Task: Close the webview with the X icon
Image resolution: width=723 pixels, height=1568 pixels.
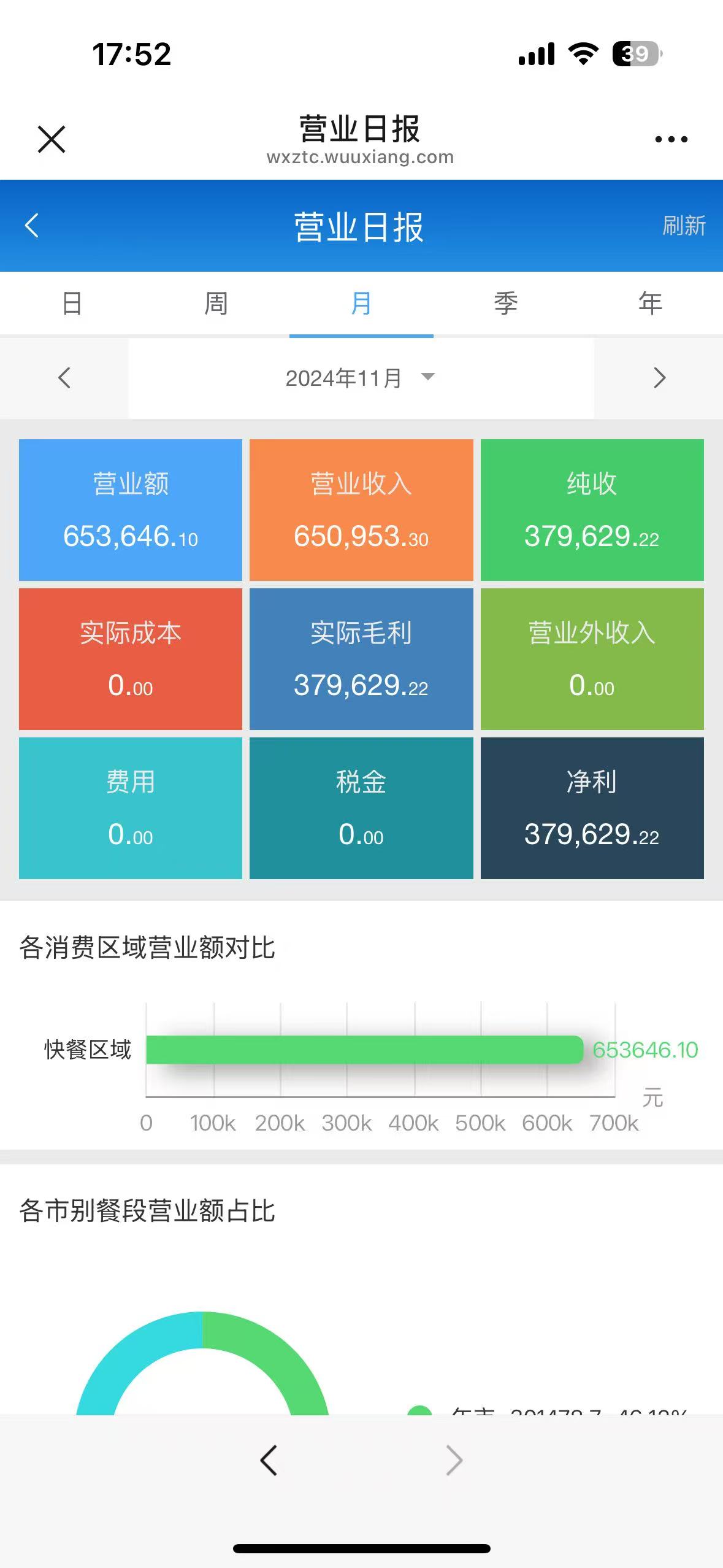Action: [52, 139]
